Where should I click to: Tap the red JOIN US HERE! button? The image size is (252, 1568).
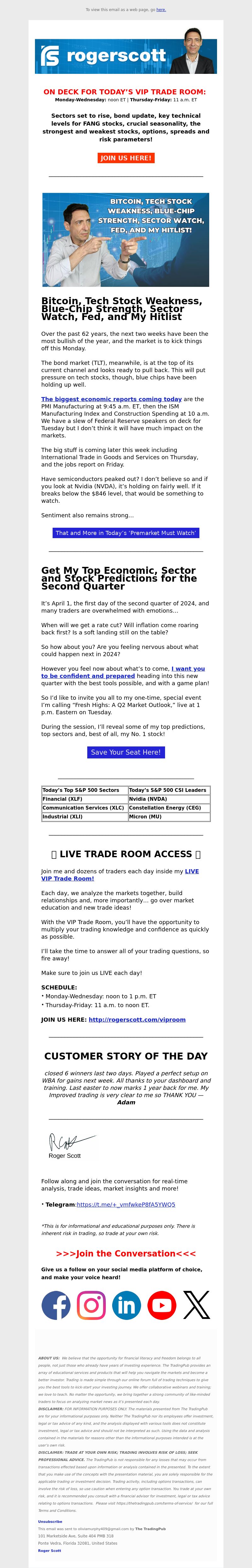coord(126,158)
